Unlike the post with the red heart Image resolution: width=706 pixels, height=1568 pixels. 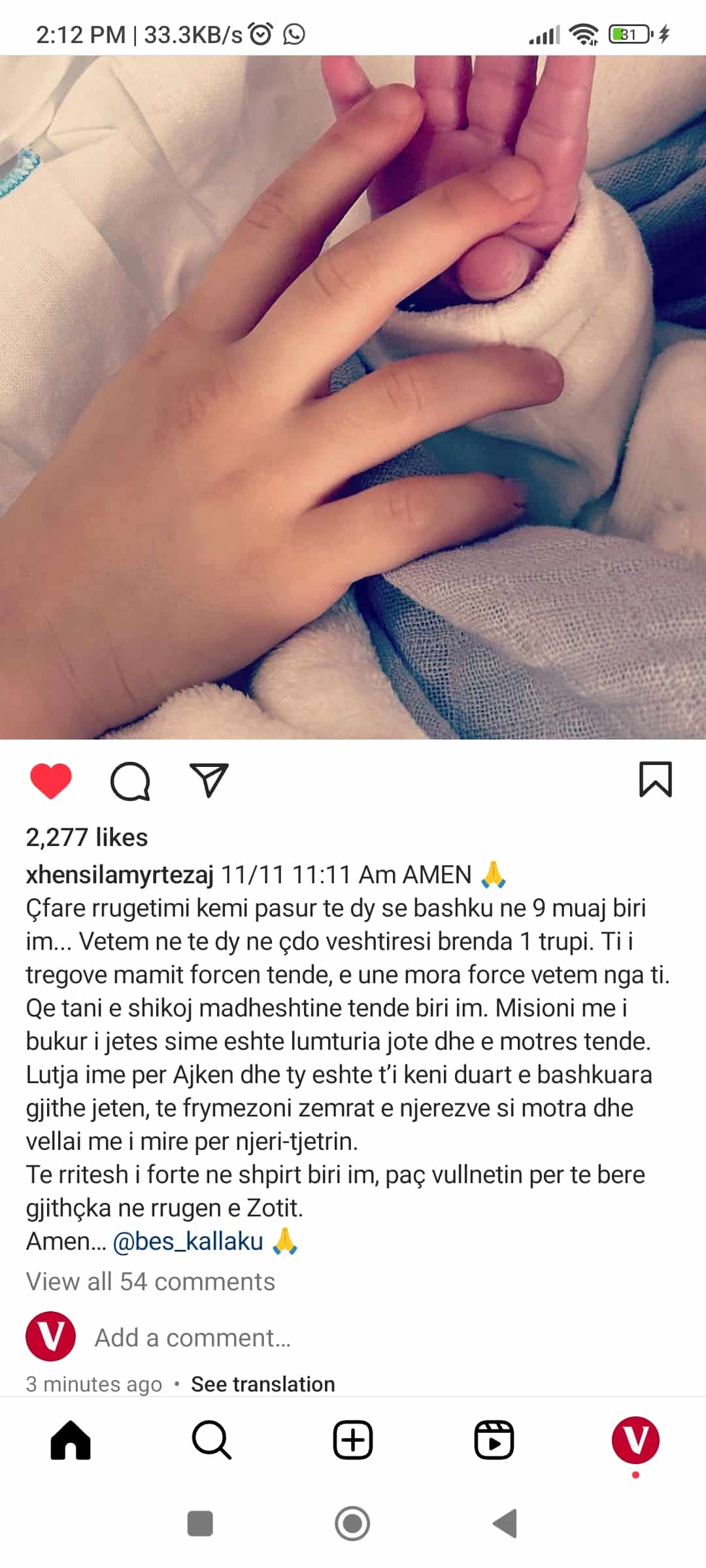click(50, 781)
